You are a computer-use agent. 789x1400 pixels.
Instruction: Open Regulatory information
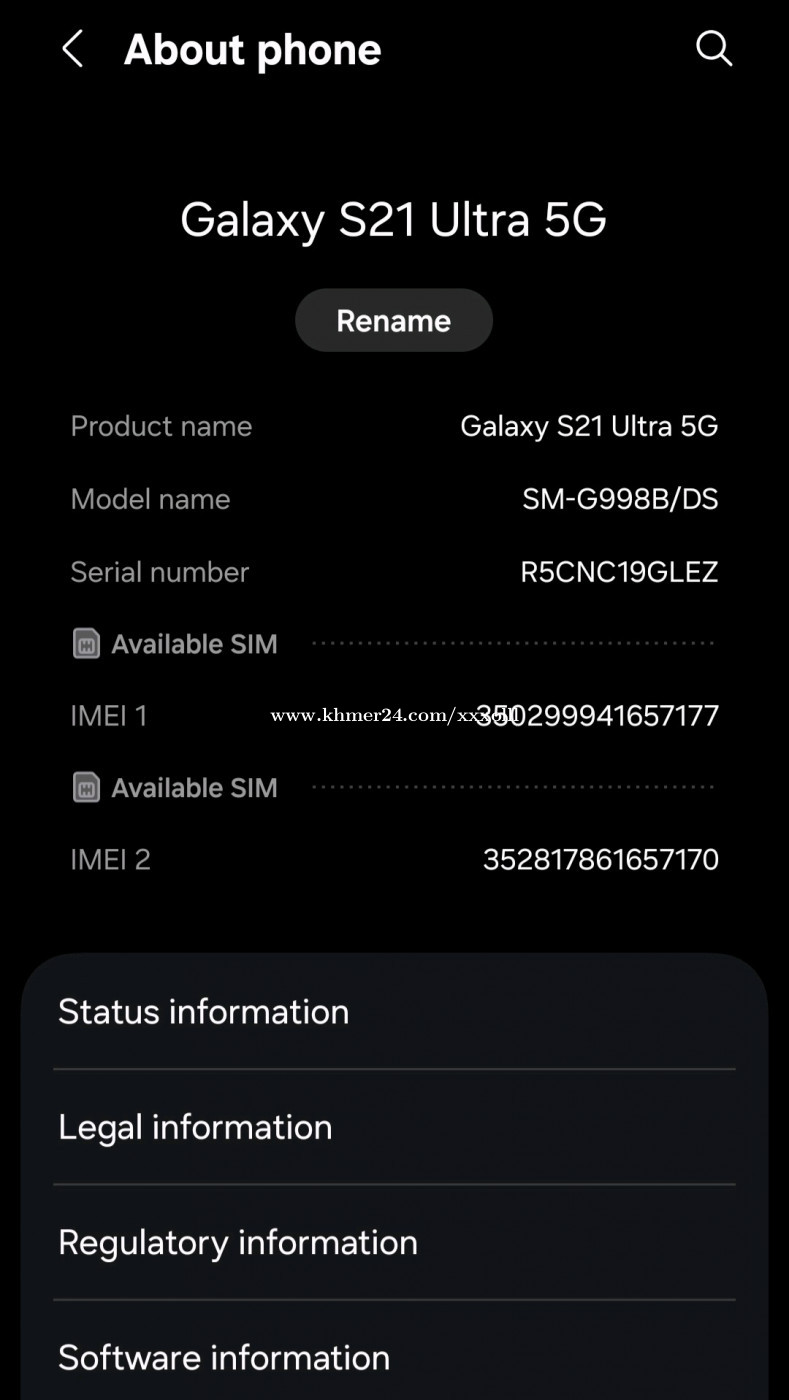[394, 1242]
